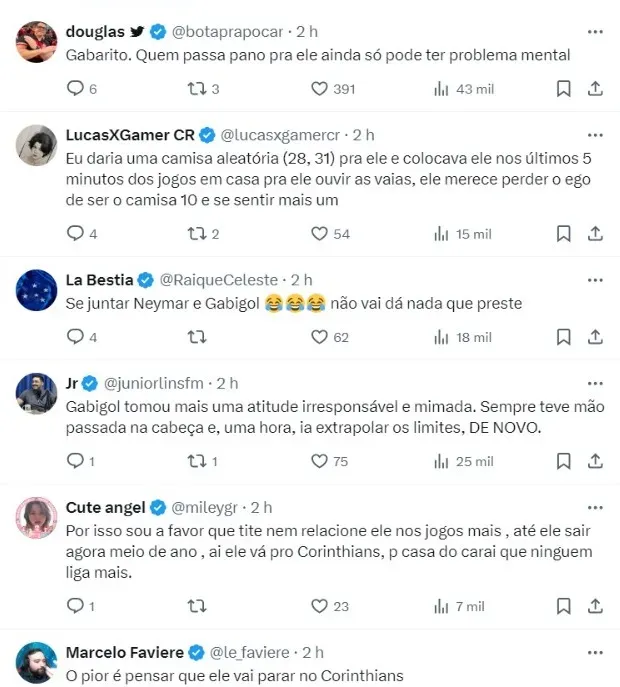
Task: Share the douglas tweet
Action: 595,89
